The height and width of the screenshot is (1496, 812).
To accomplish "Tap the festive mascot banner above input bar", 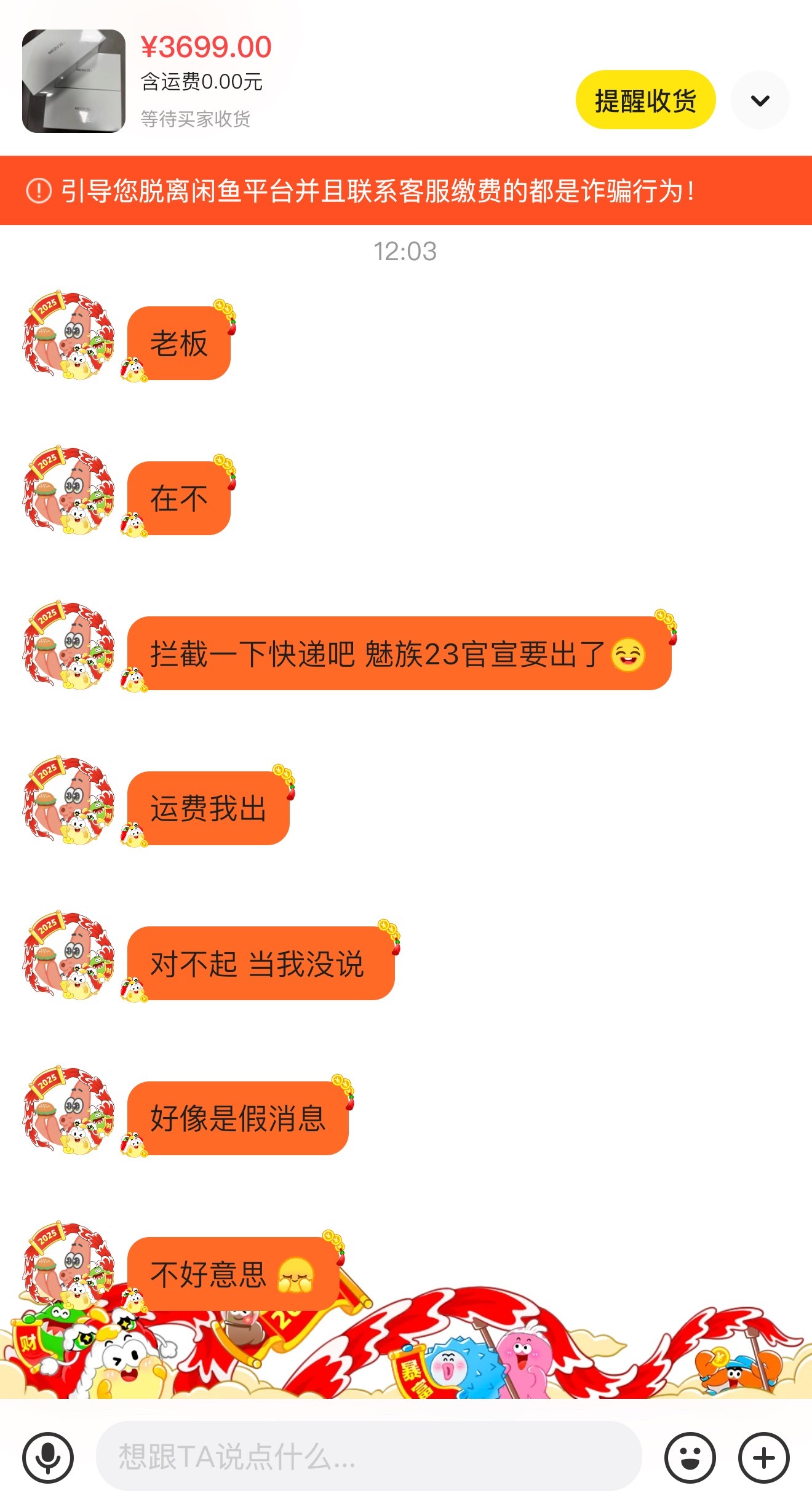I will tap(406, 1353).
